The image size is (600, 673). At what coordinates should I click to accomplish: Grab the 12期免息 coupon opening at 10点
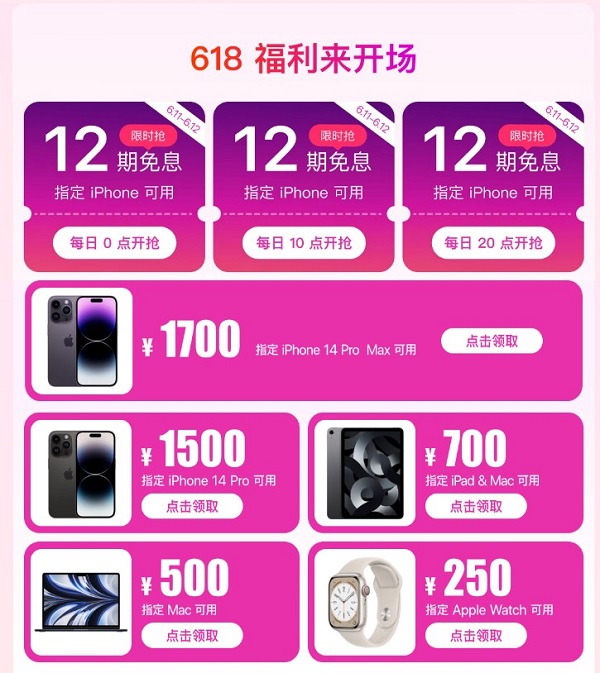coord(303,243)
